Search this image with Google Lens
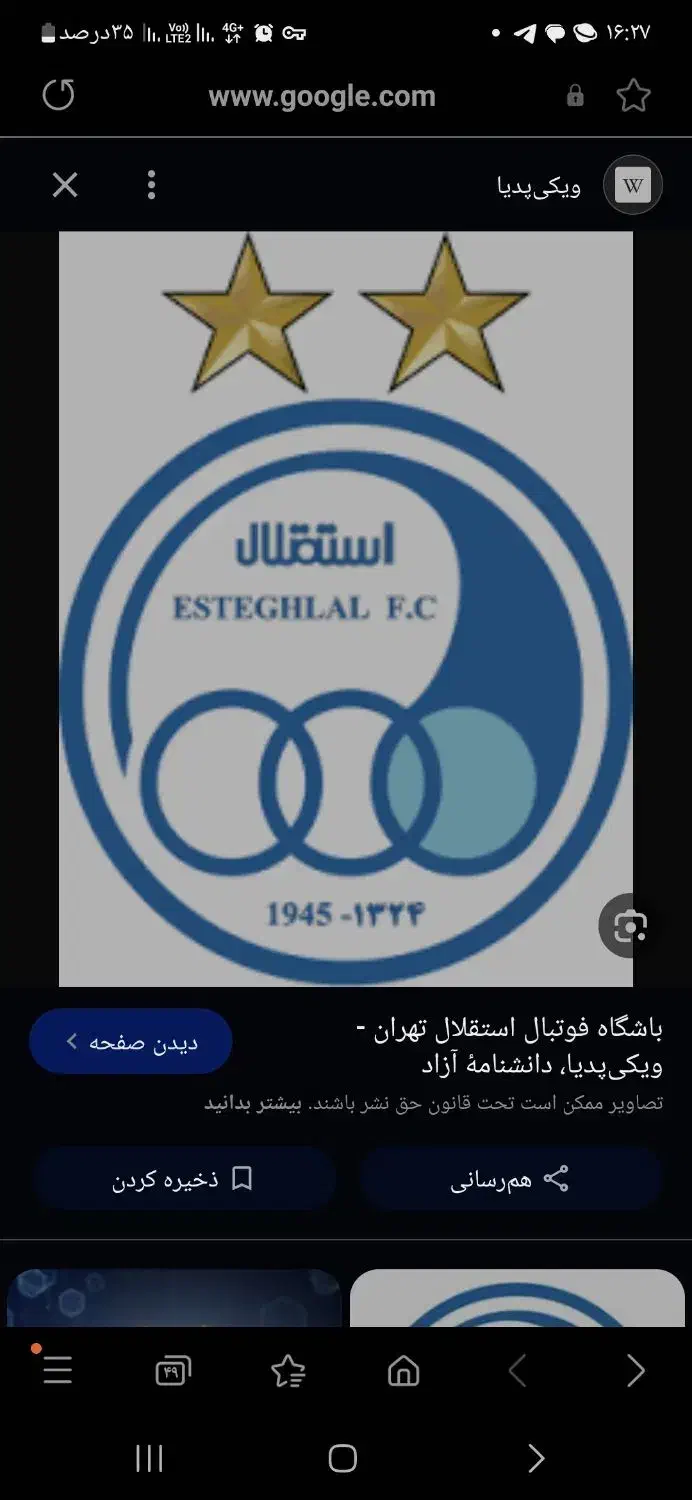 629,926
